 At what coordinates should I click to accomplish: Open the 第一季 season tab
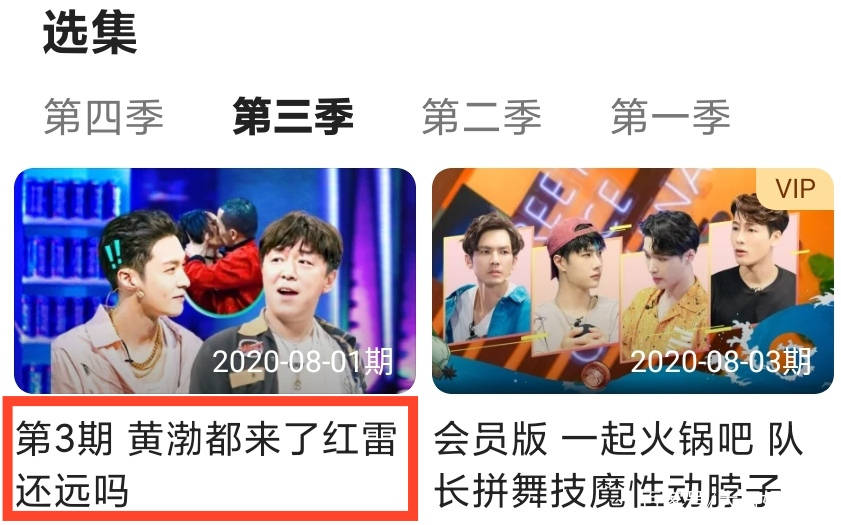pos(670,119)
